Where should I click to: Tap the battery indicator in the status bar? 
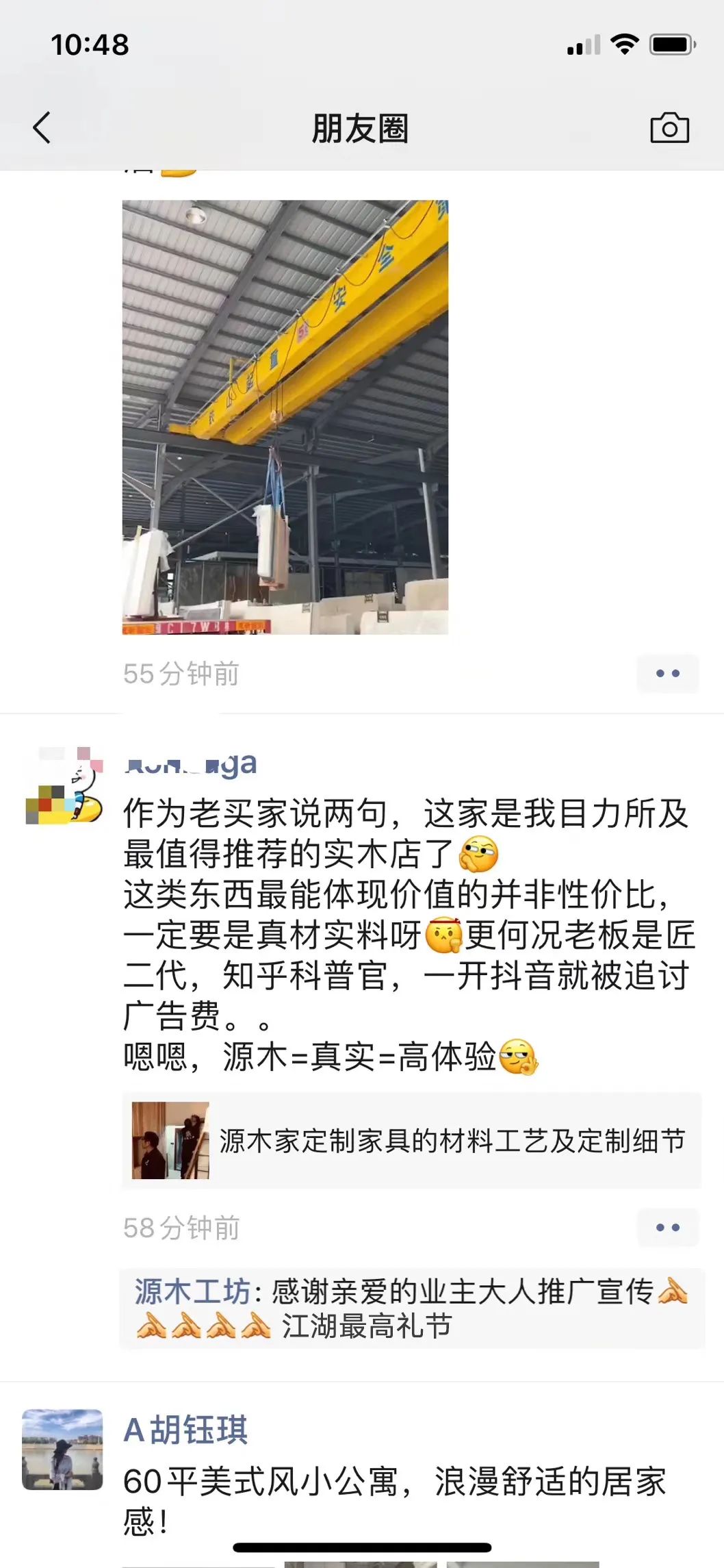[x=671, y=43]
